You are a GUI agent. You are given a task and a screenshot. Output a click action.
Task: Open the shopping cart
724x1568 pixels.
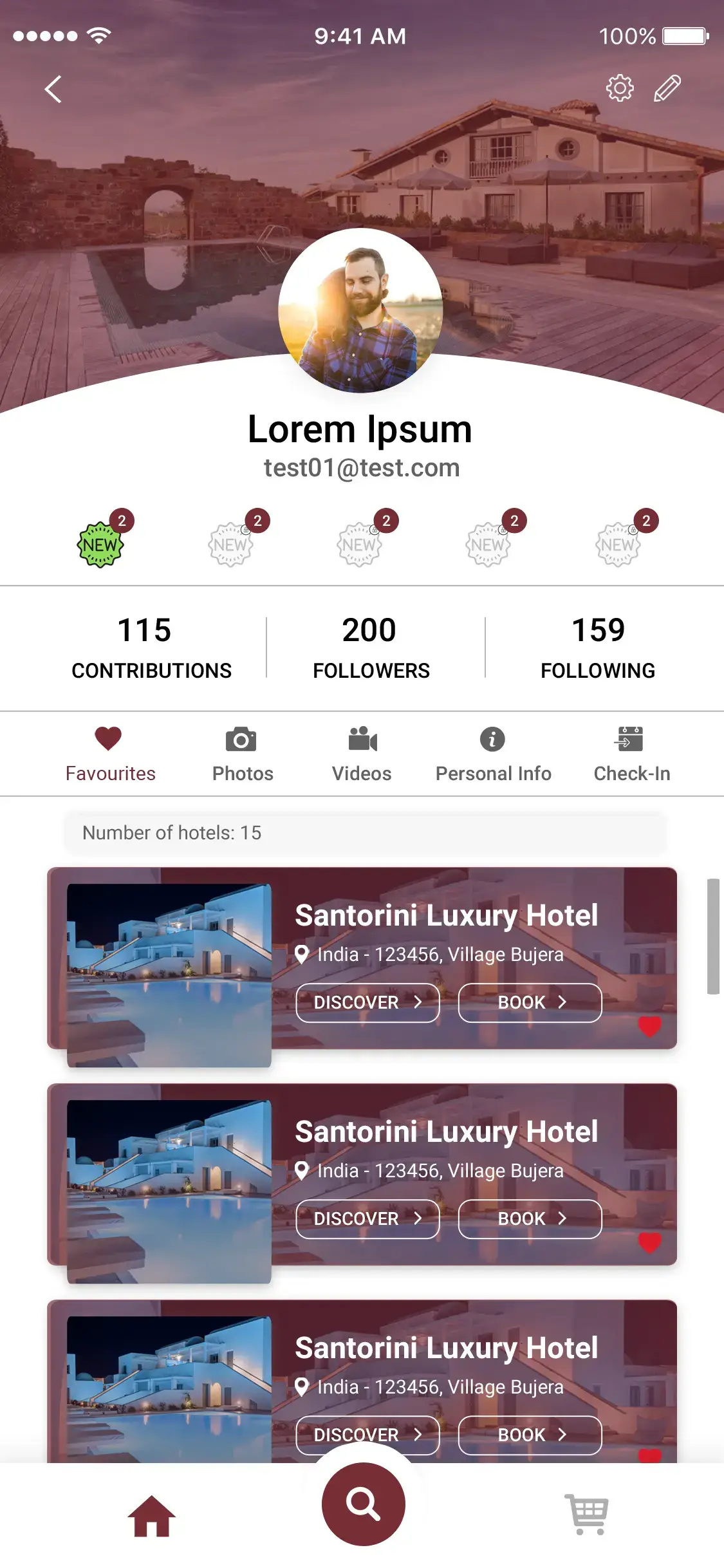tap(588, 1514)
